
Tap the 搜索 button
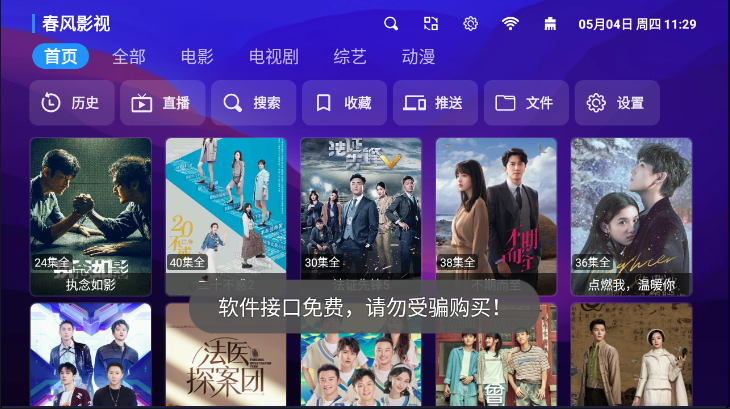point(253,103)
